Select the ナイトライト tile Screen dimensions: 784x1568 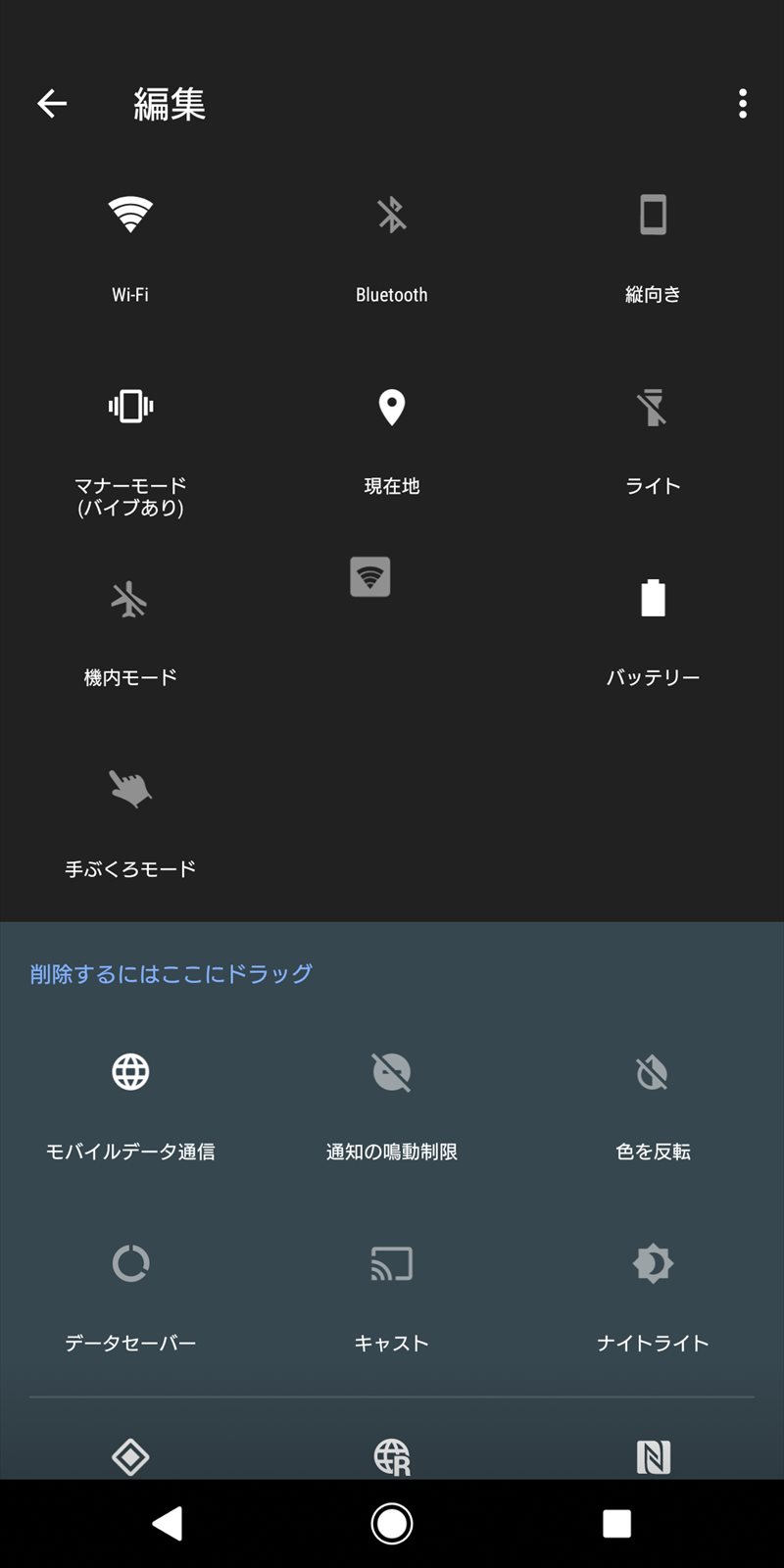(x=653, y=1298)
